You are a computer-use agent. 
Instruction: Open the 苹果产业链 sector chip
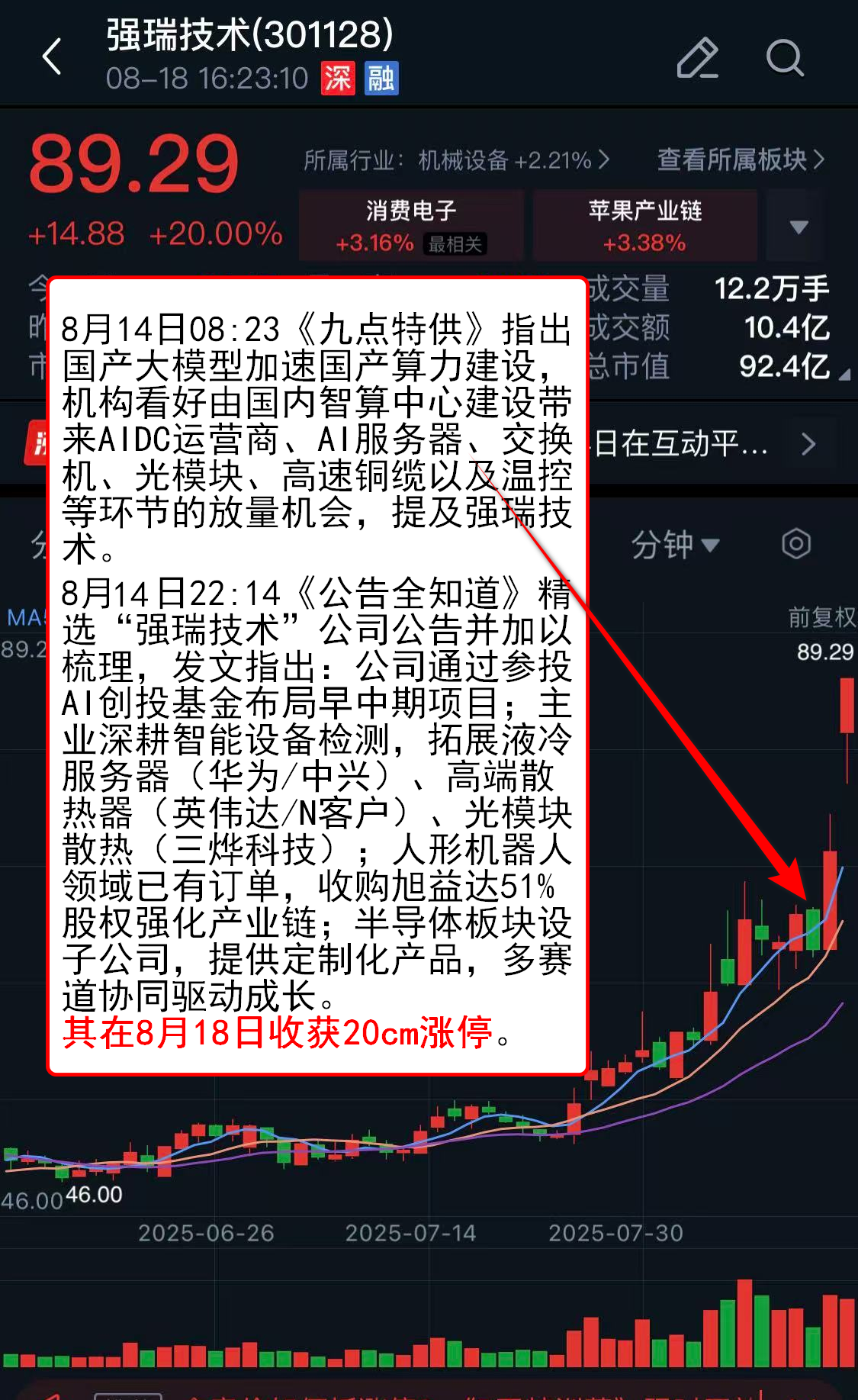[644, 227]
